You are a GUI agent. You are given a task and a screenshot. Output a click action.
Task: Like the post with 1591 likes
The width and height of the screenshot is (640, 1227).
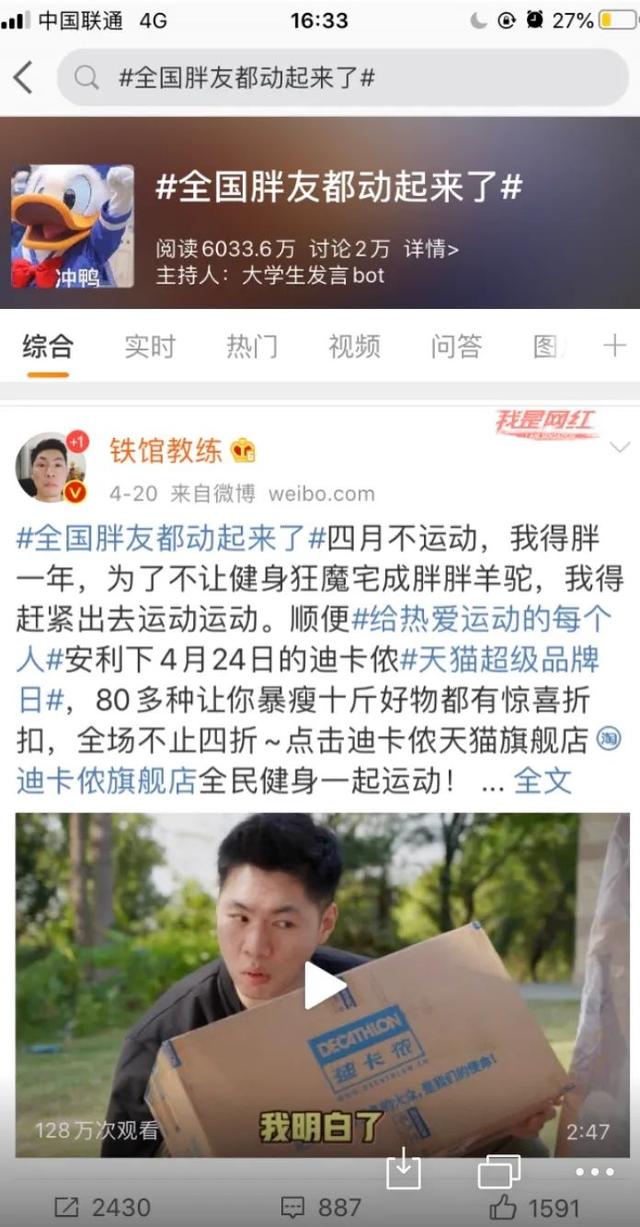click(x=533, y=1207)
